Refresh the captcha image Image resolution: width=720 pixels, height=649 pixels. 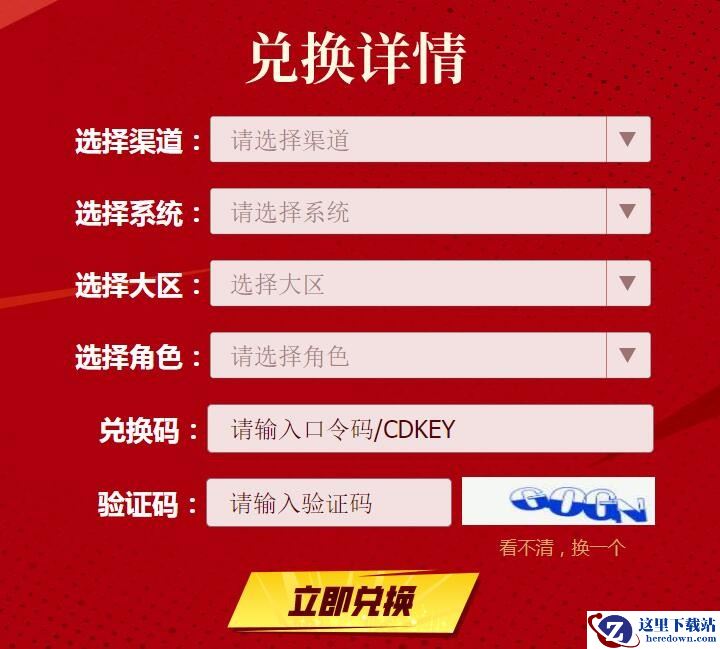(x=558, y=501)
